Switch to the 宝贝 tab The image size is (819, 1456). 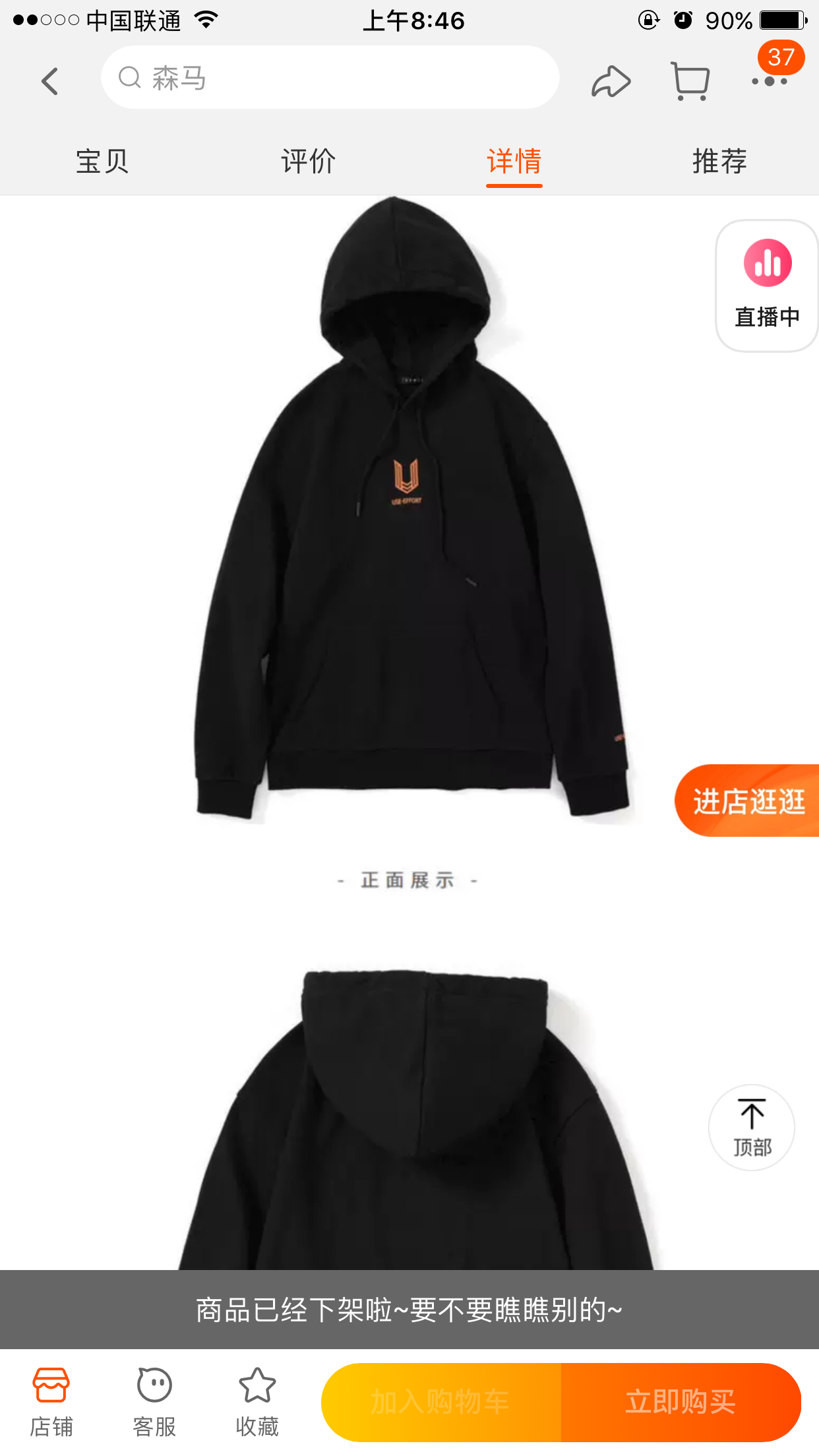click(x=102, y=162)
